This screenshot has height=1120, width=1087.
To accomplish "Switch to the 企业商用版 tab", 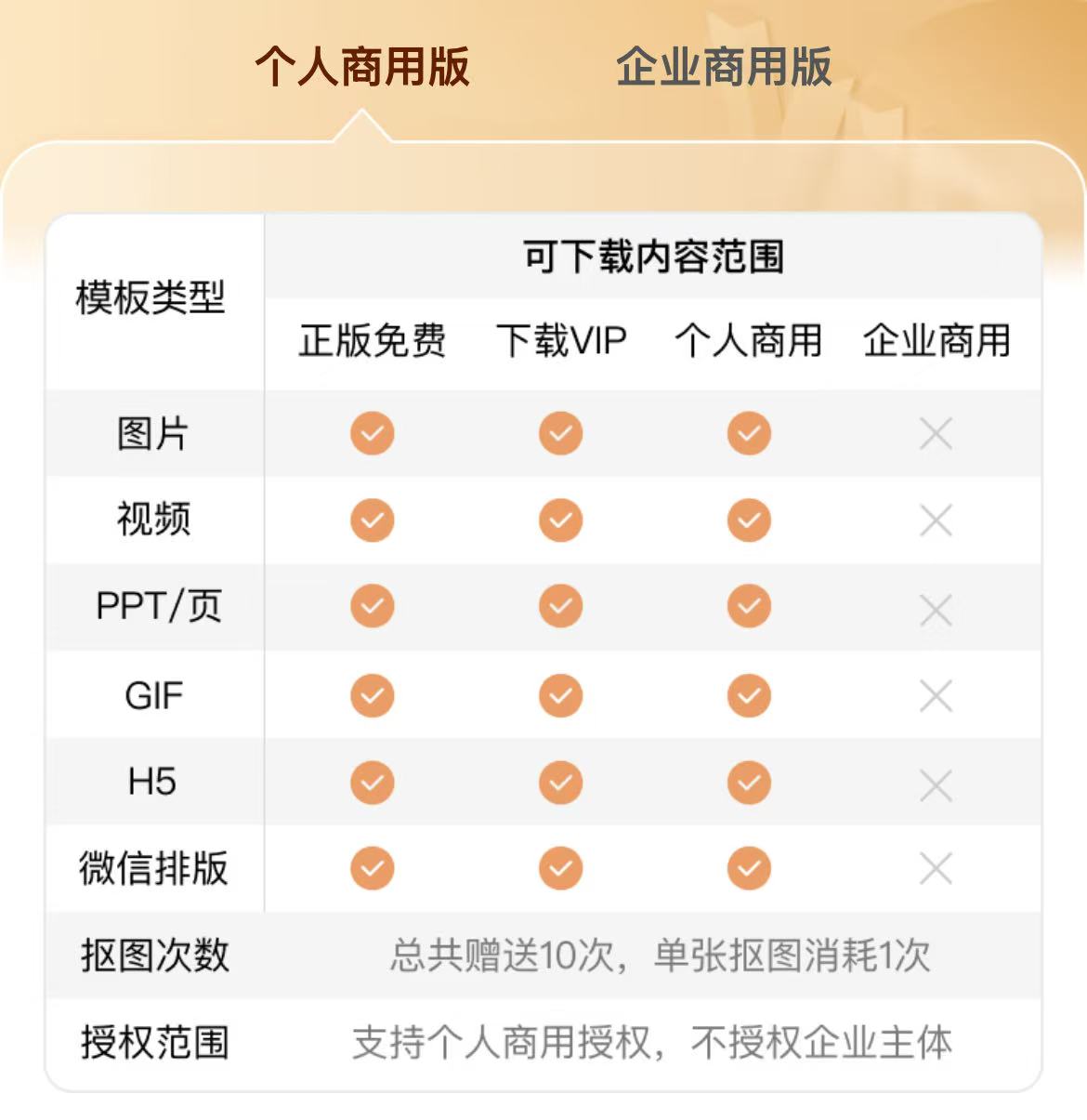I will coord(723,67).
